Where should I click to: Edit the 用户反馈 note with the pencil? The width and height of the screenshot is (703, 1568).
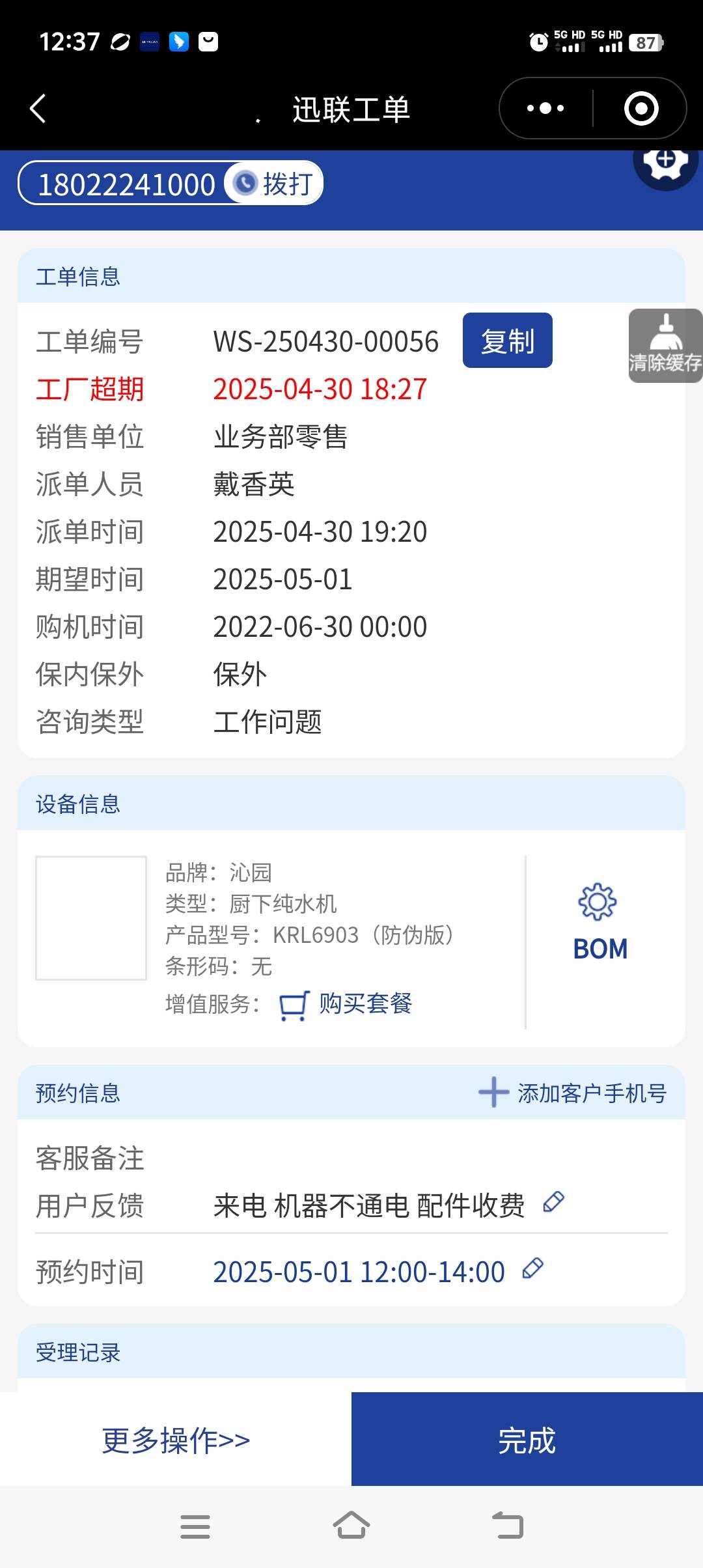[553, 1202]
